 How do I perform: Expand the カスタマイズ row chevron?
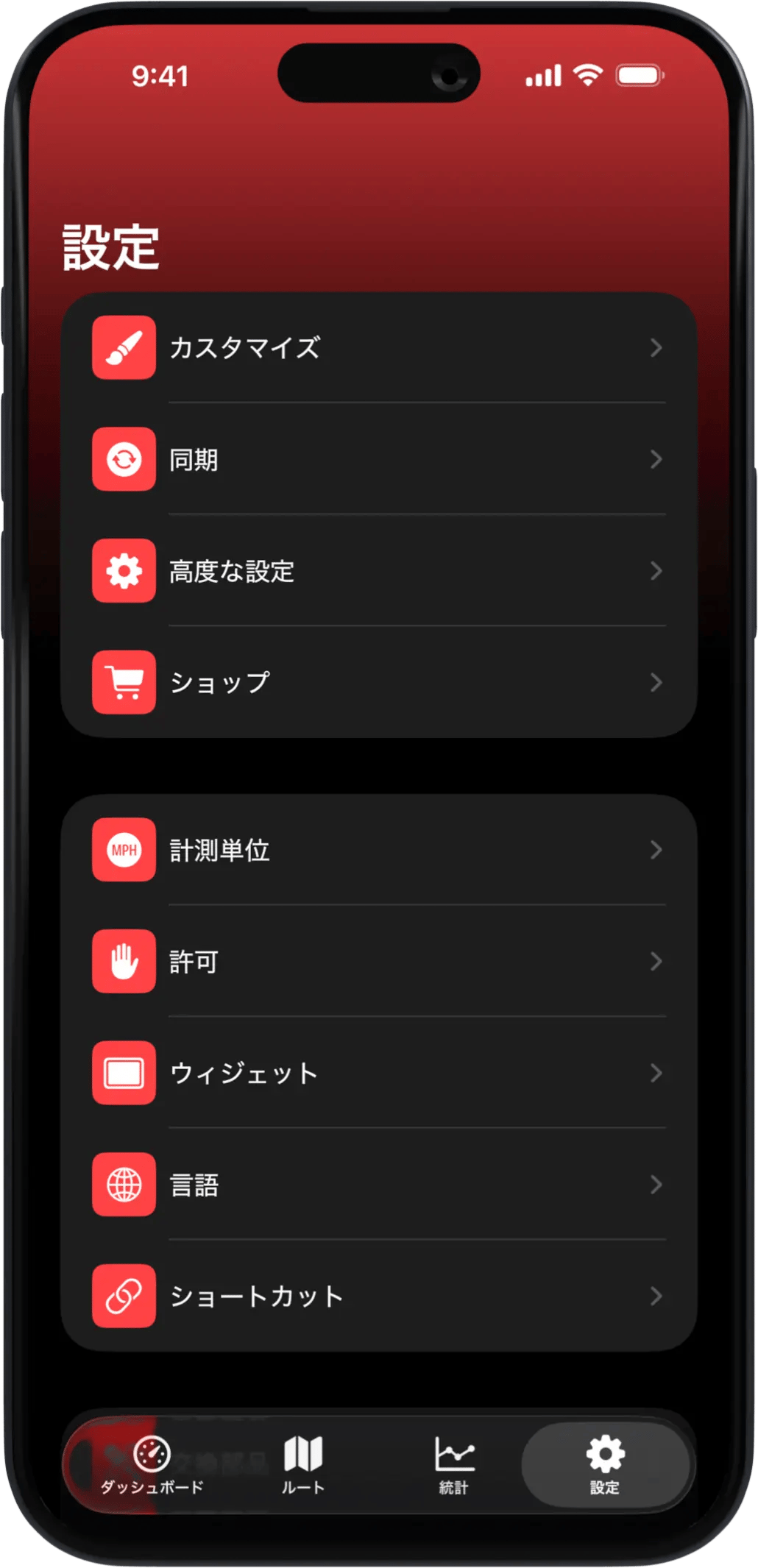(x=657, y=347)
